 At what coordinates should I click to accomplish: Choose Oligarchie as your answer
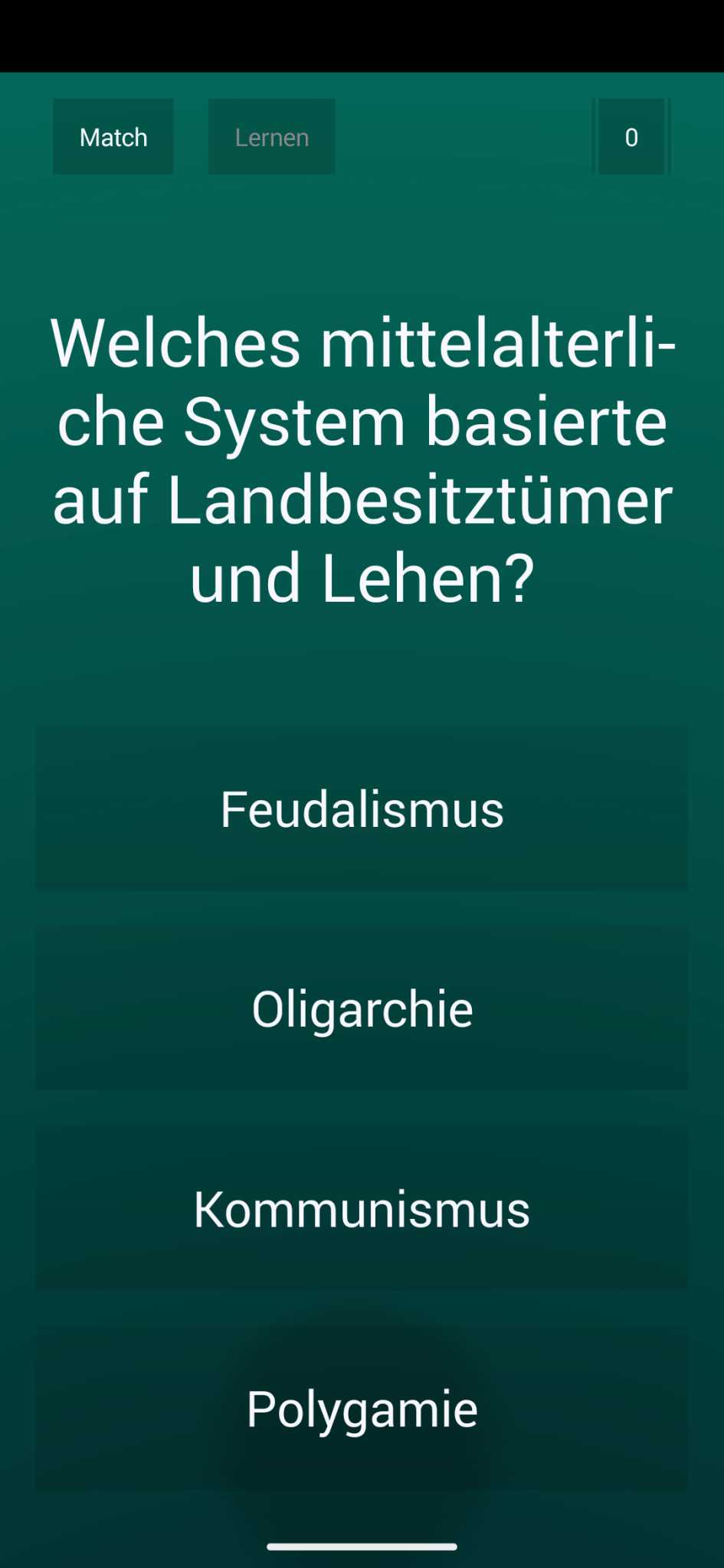[x=362, y=1008]
